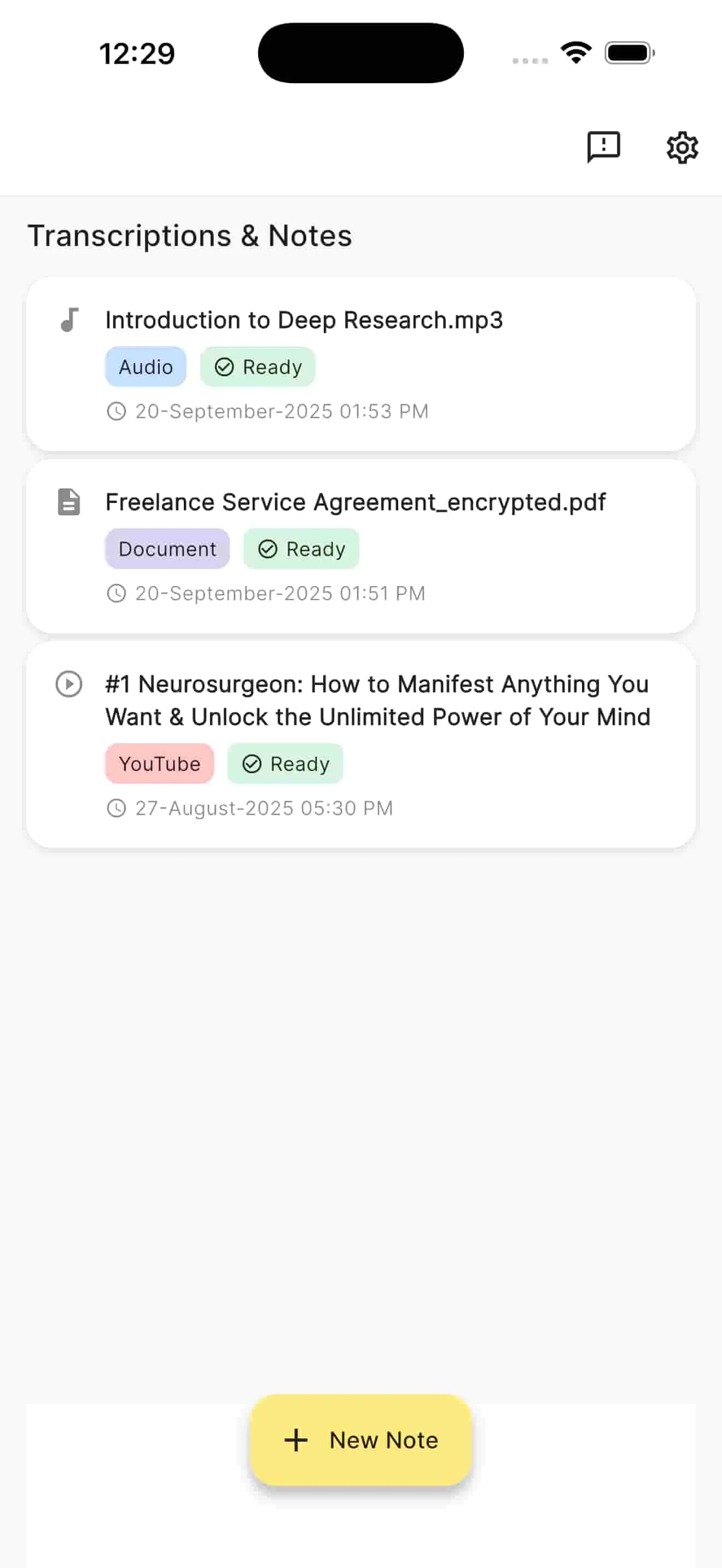The height and width of the screenshot is (1568, 722).
Task: Select the music note icon on the audio card
Action: [69, 320]
